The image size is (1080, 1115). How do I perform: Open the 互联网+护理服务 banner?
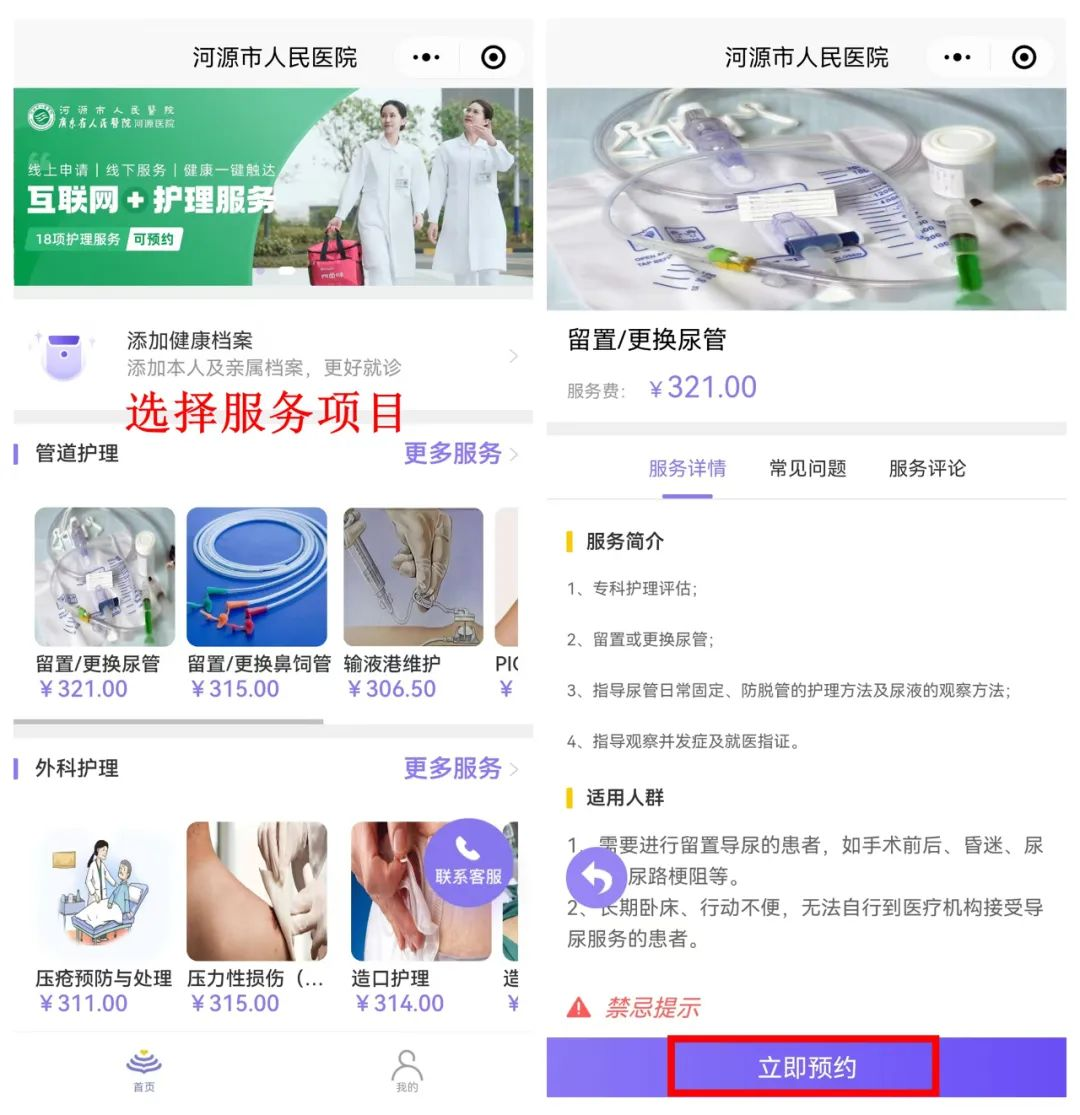272,187
